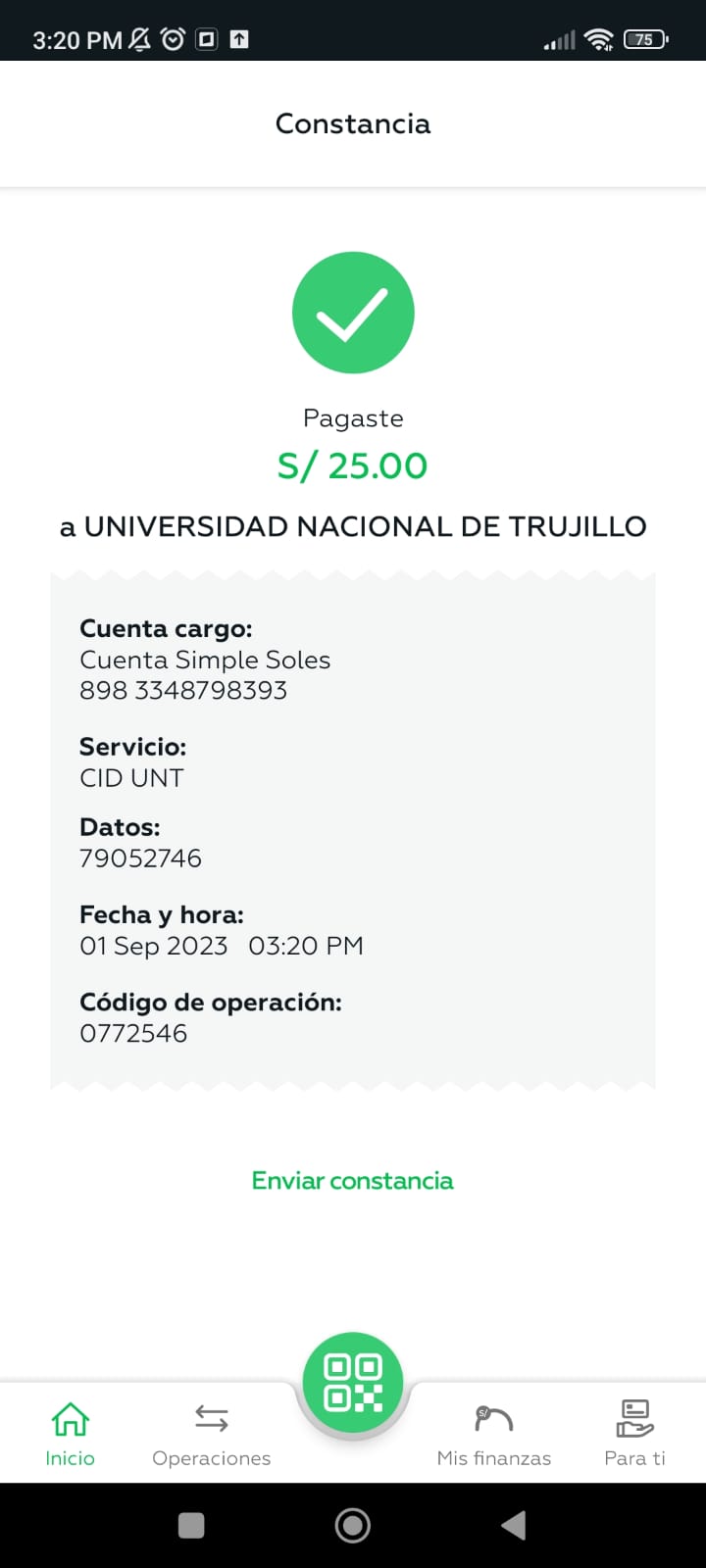Tap the system home button

[353, 1525]
